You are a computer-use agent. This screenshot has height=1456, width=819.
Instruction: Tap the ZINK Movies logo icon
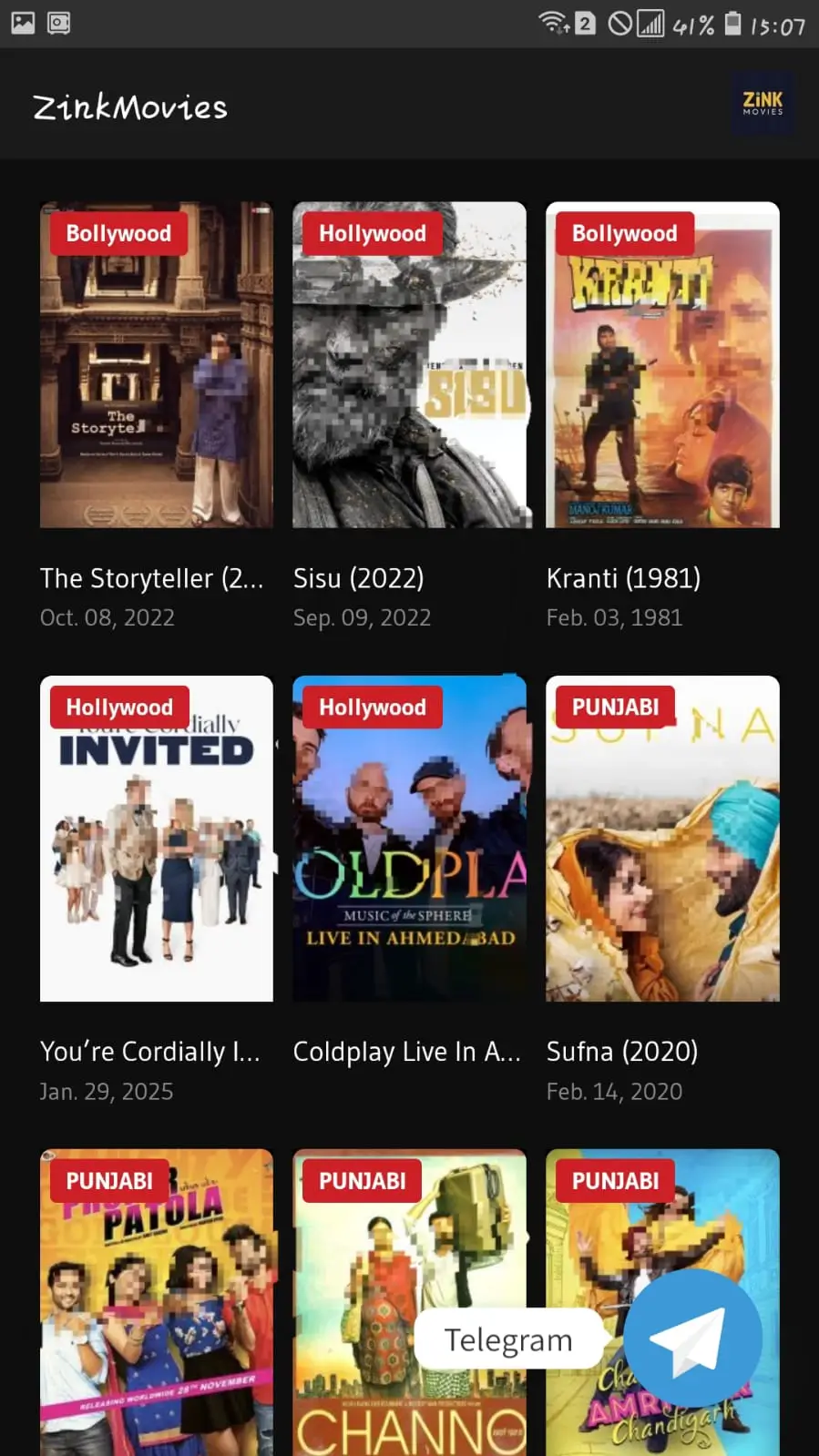pos(762,103)
